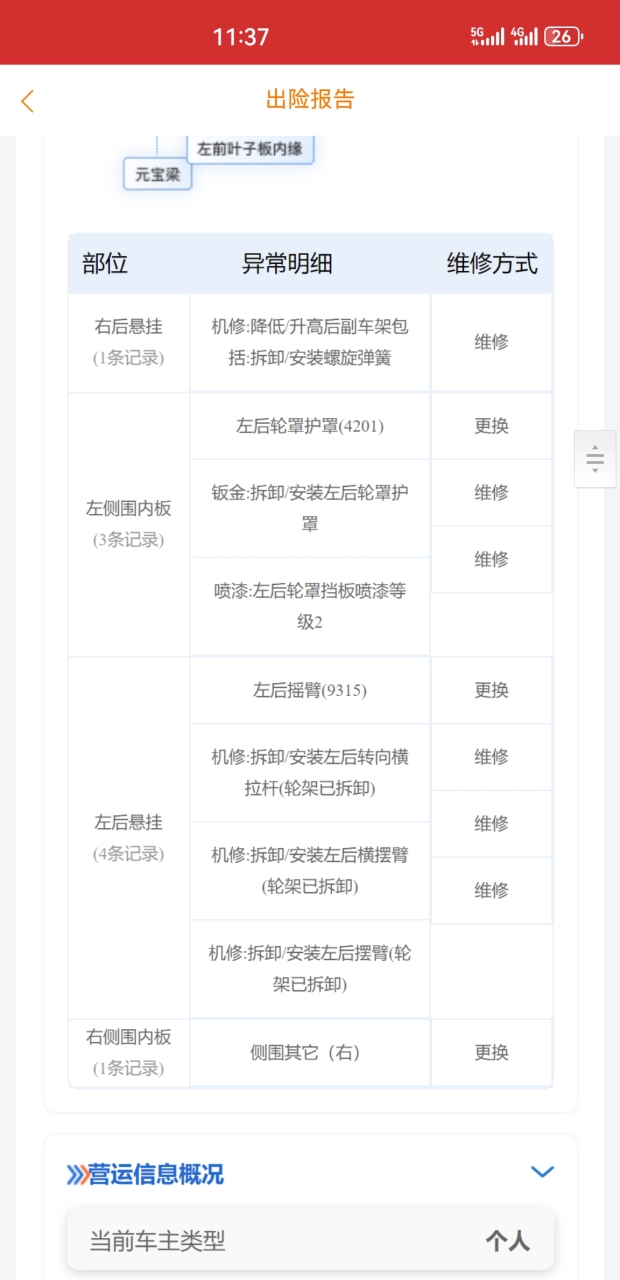Tap the floating scroll handle on right edge
The image size is (620, 1280).
[x=595, y=459]
